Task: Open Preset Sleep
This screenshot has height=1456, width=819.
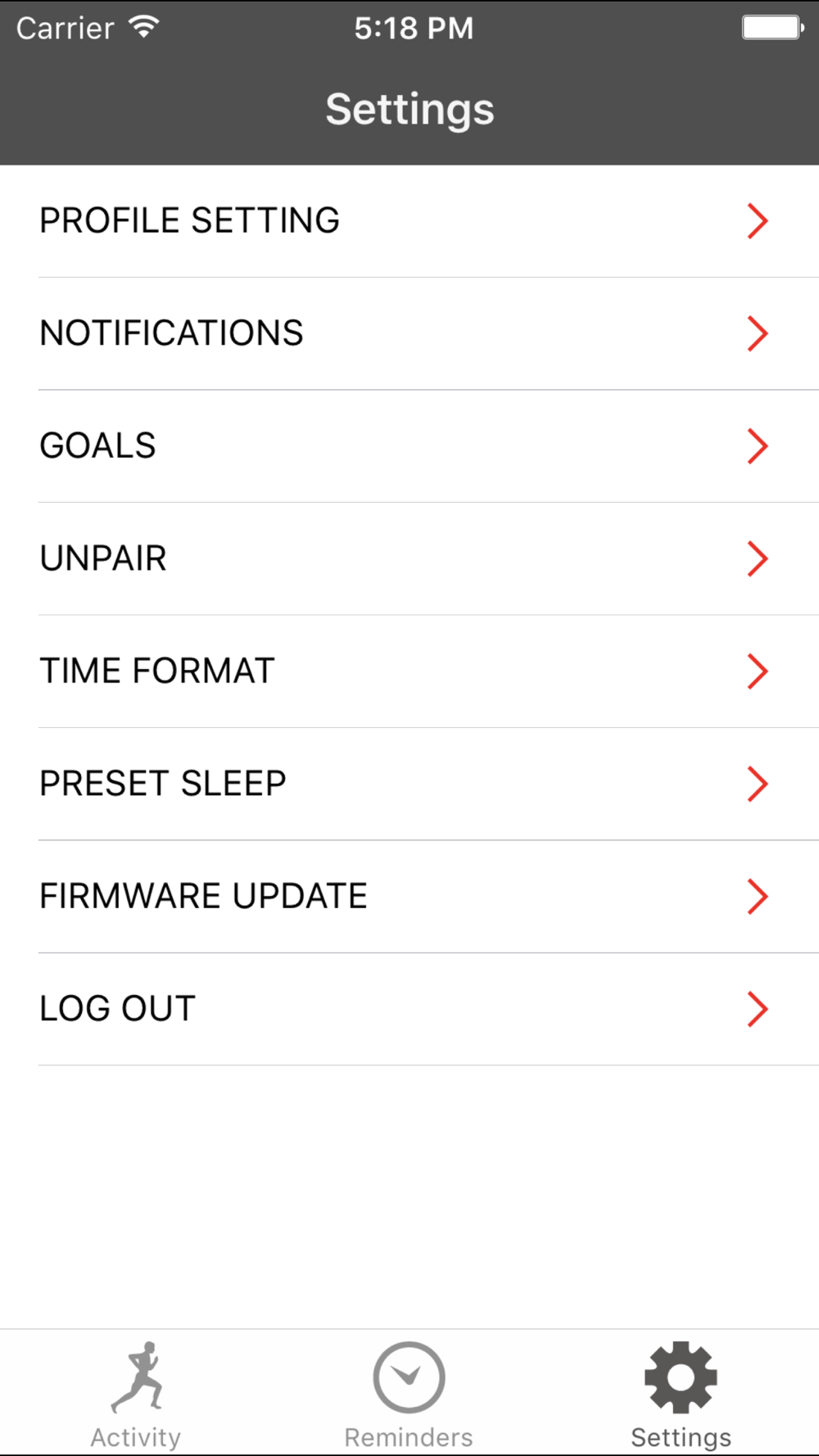Action: pyautogui.click(x=409, y=784)
